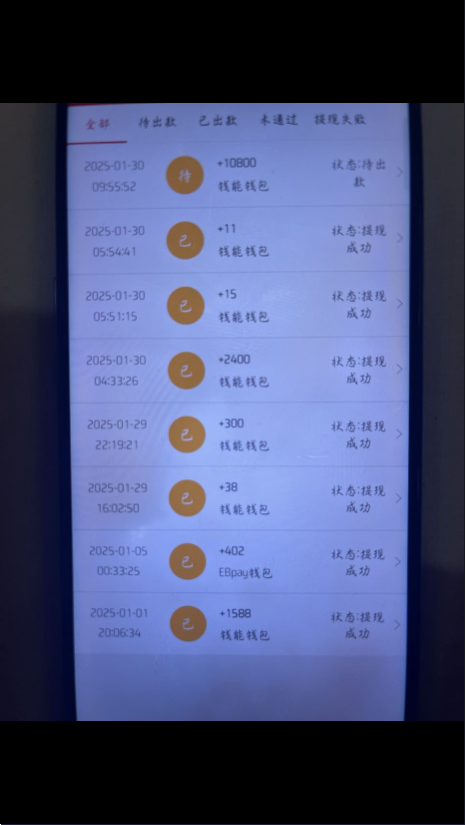The height and width of the screenshot is (825, 465).
Task: View details of the +300 withdrawal
Action: [x=240, y=435]
